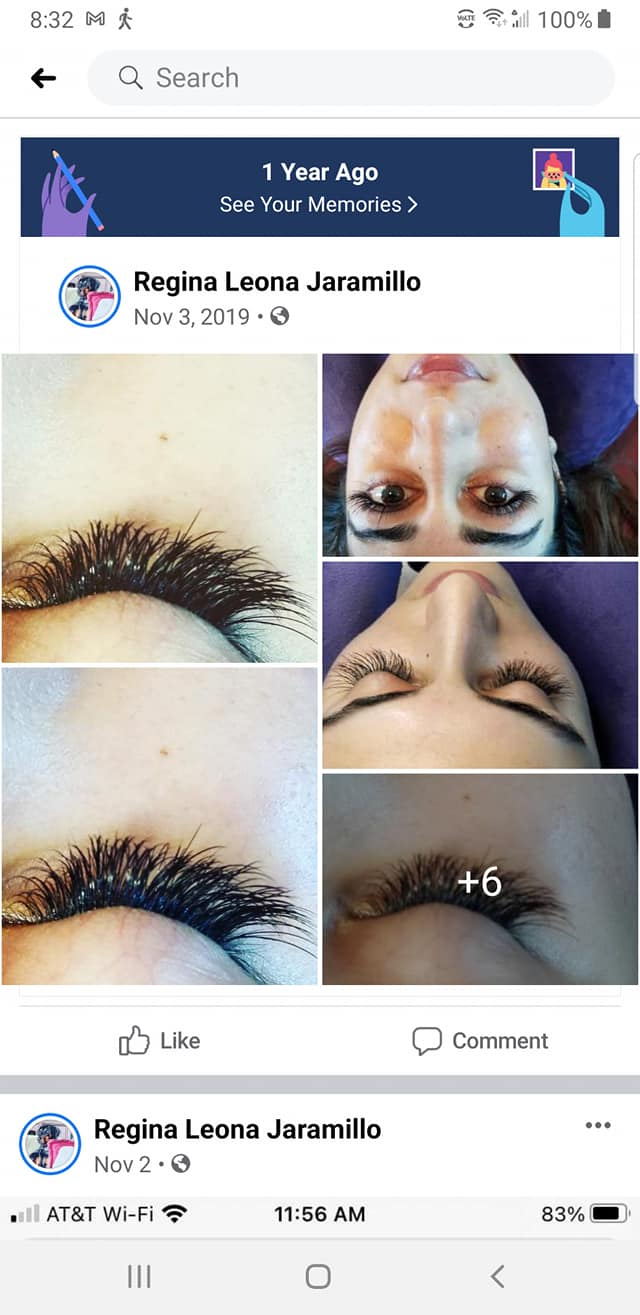The image size is (640, 1315).
Task: Like the Nov 3, 2019 post
Action: click(160, 1041)
